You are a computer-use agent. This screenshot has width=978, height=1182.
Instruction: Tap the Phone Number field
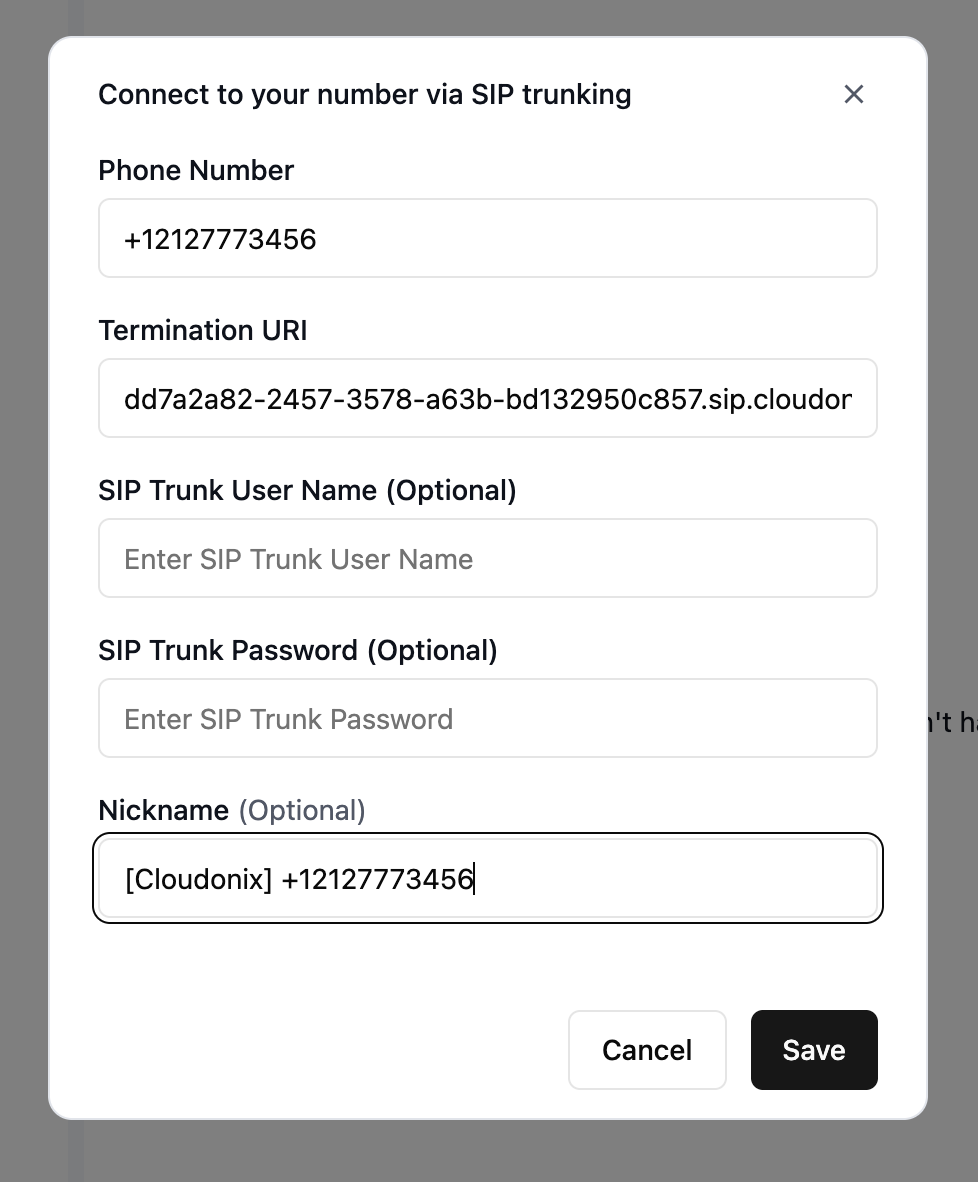[x=487, y=239]
